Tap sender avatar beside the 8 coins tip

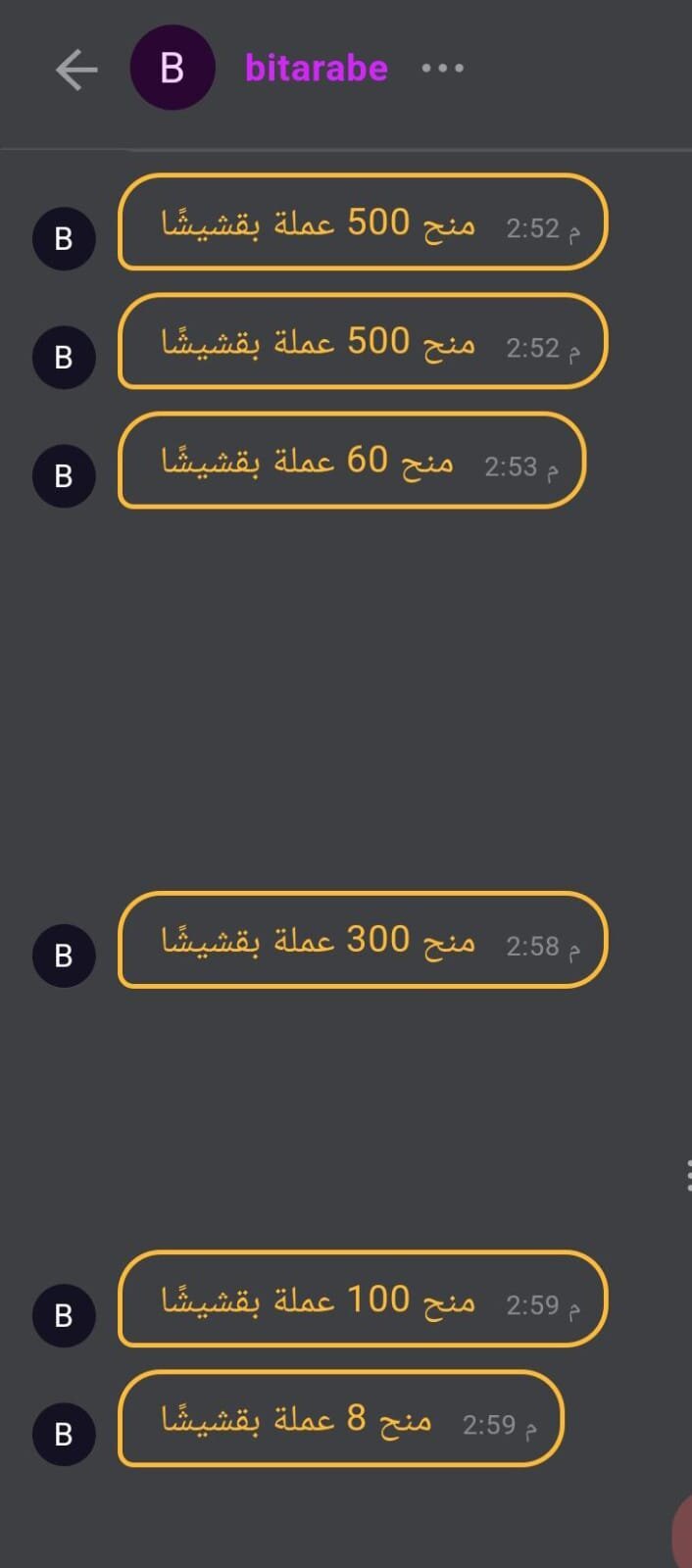pyautogui.click(x=64, y=1434)
